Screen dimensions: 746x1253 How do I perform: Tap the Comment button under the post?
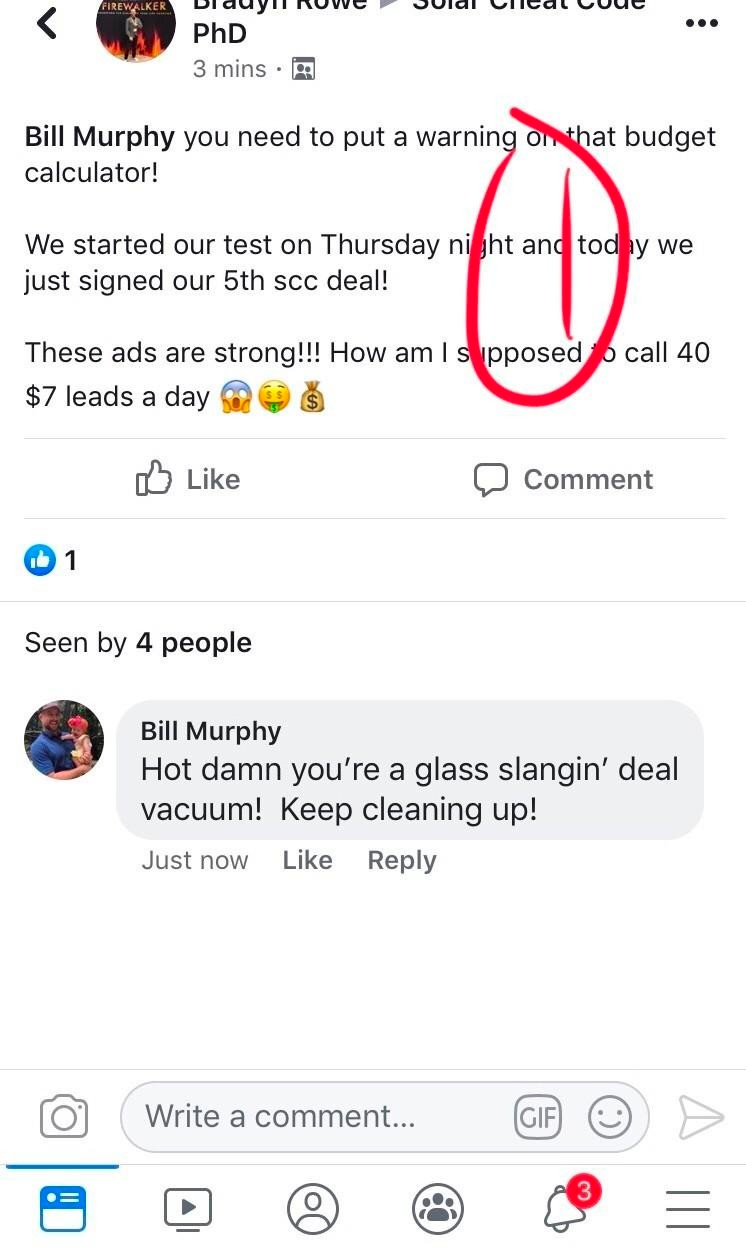[x=563, y=480]
